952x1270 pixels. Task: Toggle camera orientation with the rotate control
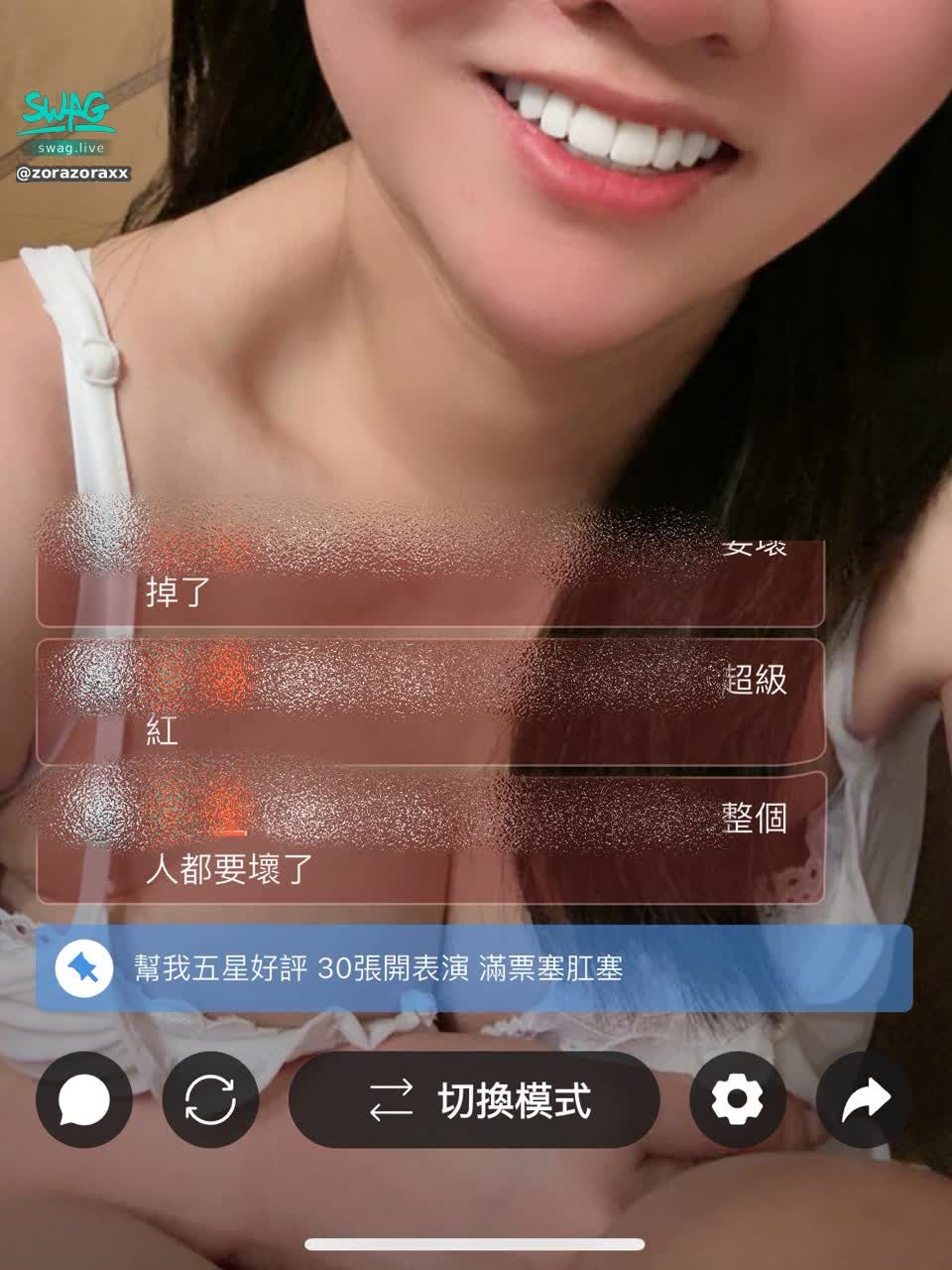click(x=209, y=1099)
